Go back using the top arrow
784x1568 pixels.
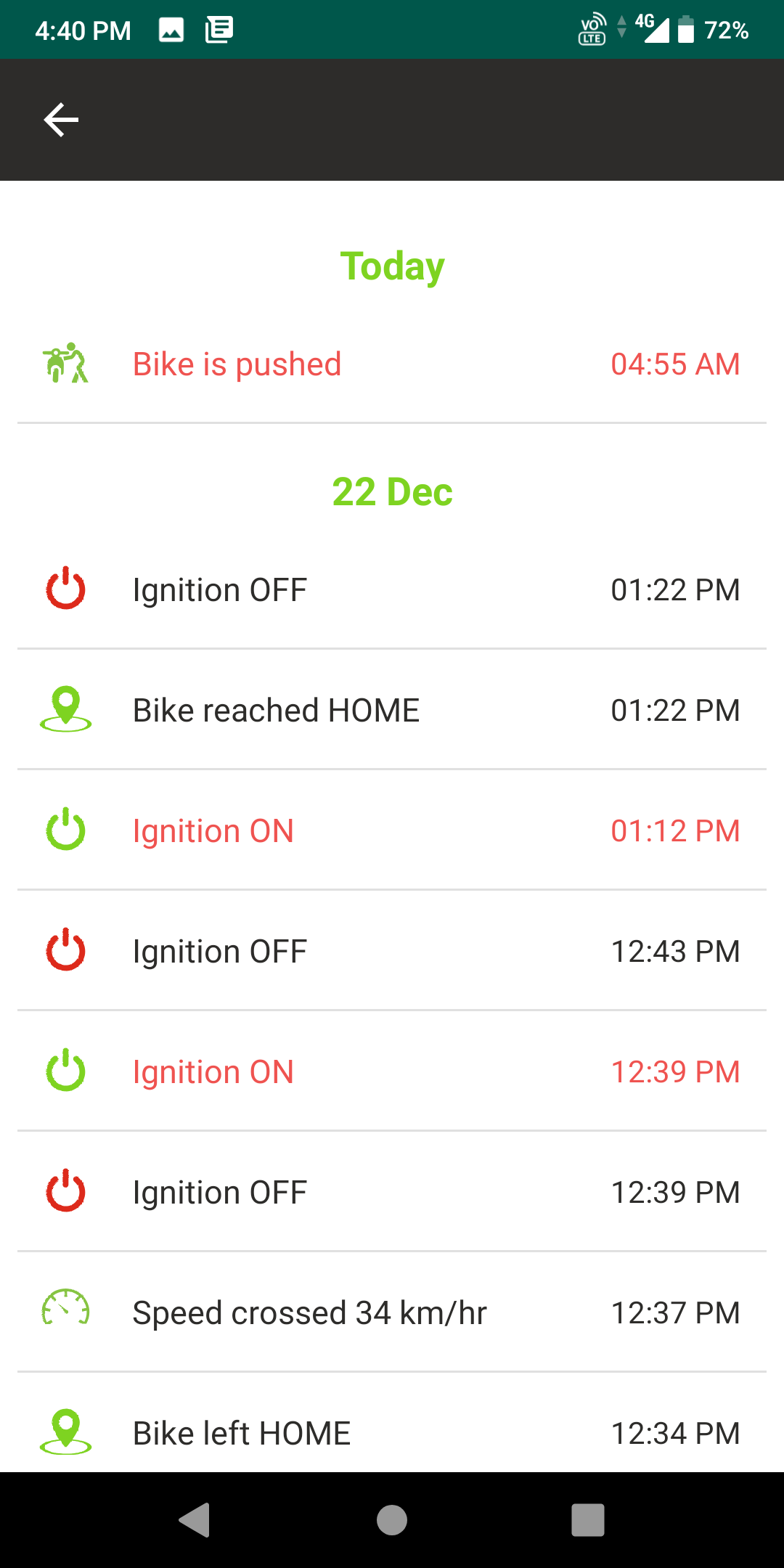[x=61, y=120]
